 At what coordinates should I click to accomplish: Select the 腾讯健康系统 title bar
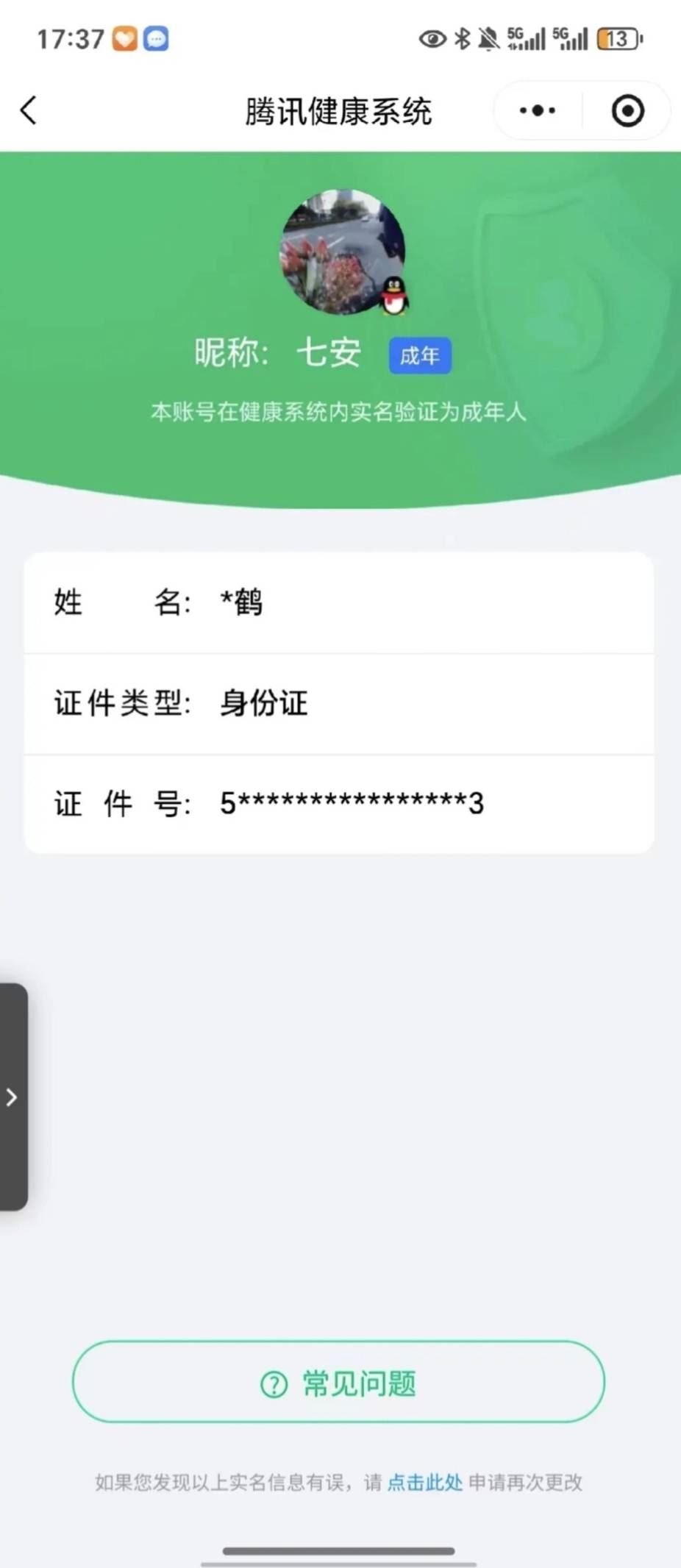(x=340, y=110)
